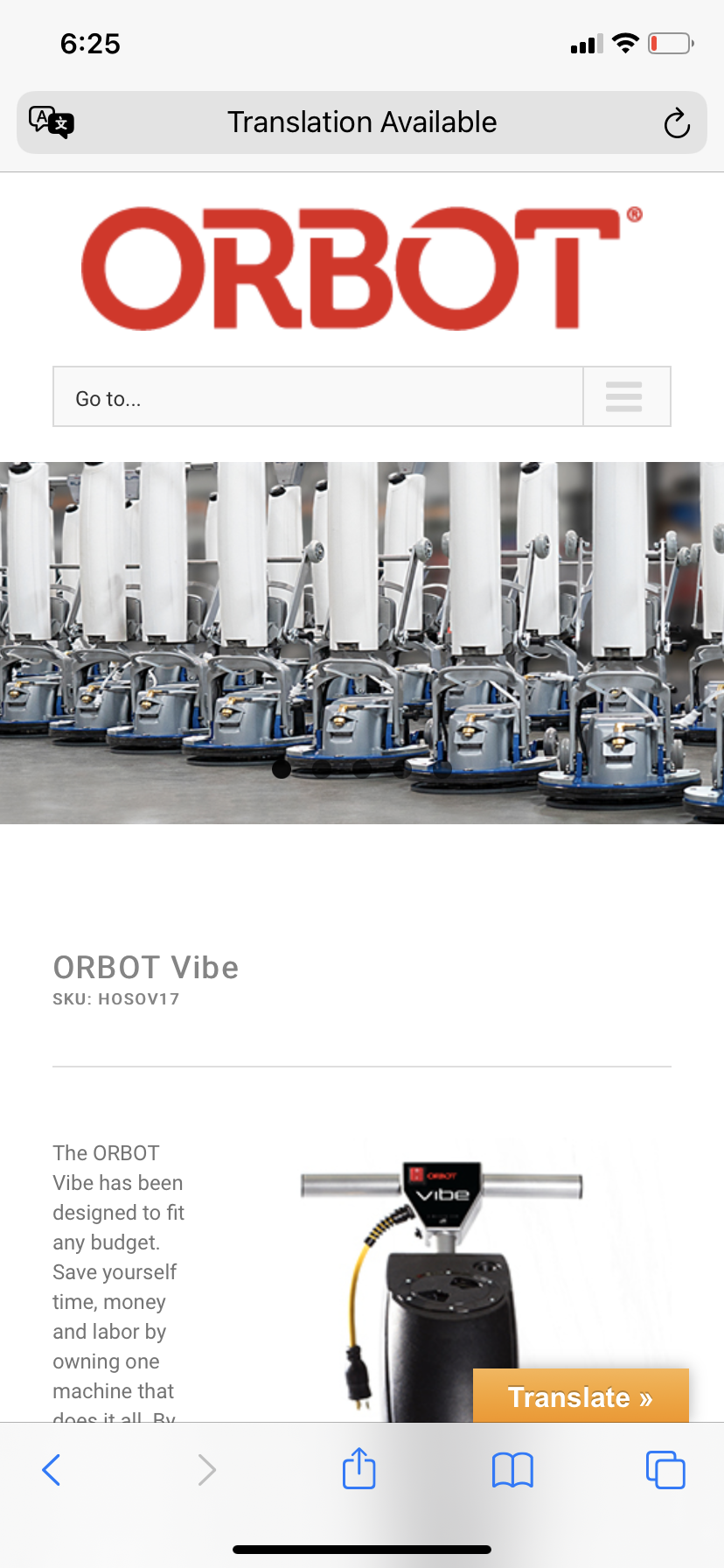This screenshot has width=724, height=1568.
Task: Tap the first carousel page dot
Action: (x=282, y=769)
